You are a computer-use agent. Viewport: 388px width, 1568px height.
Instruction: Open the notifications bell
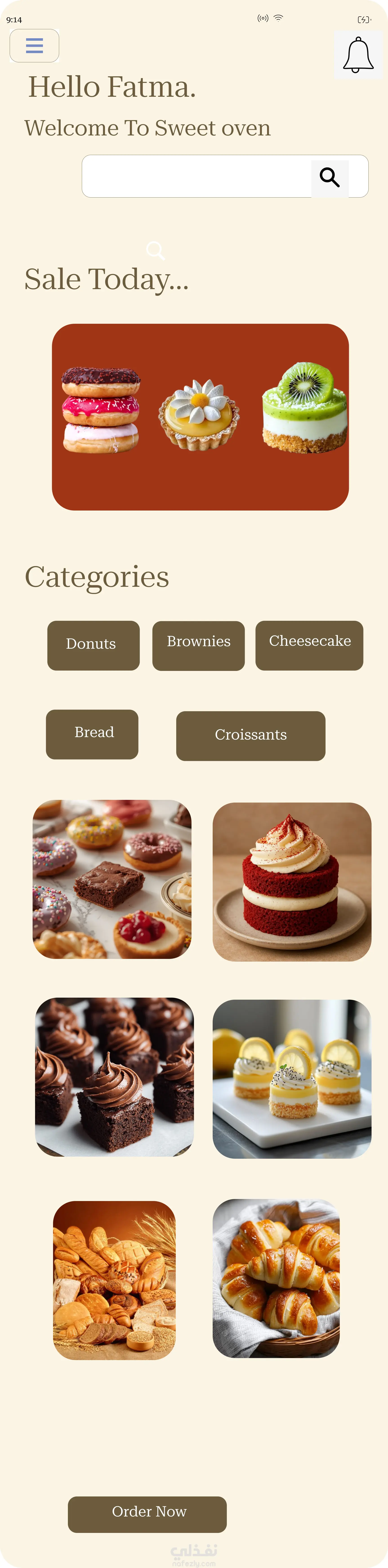coord(358,55)
